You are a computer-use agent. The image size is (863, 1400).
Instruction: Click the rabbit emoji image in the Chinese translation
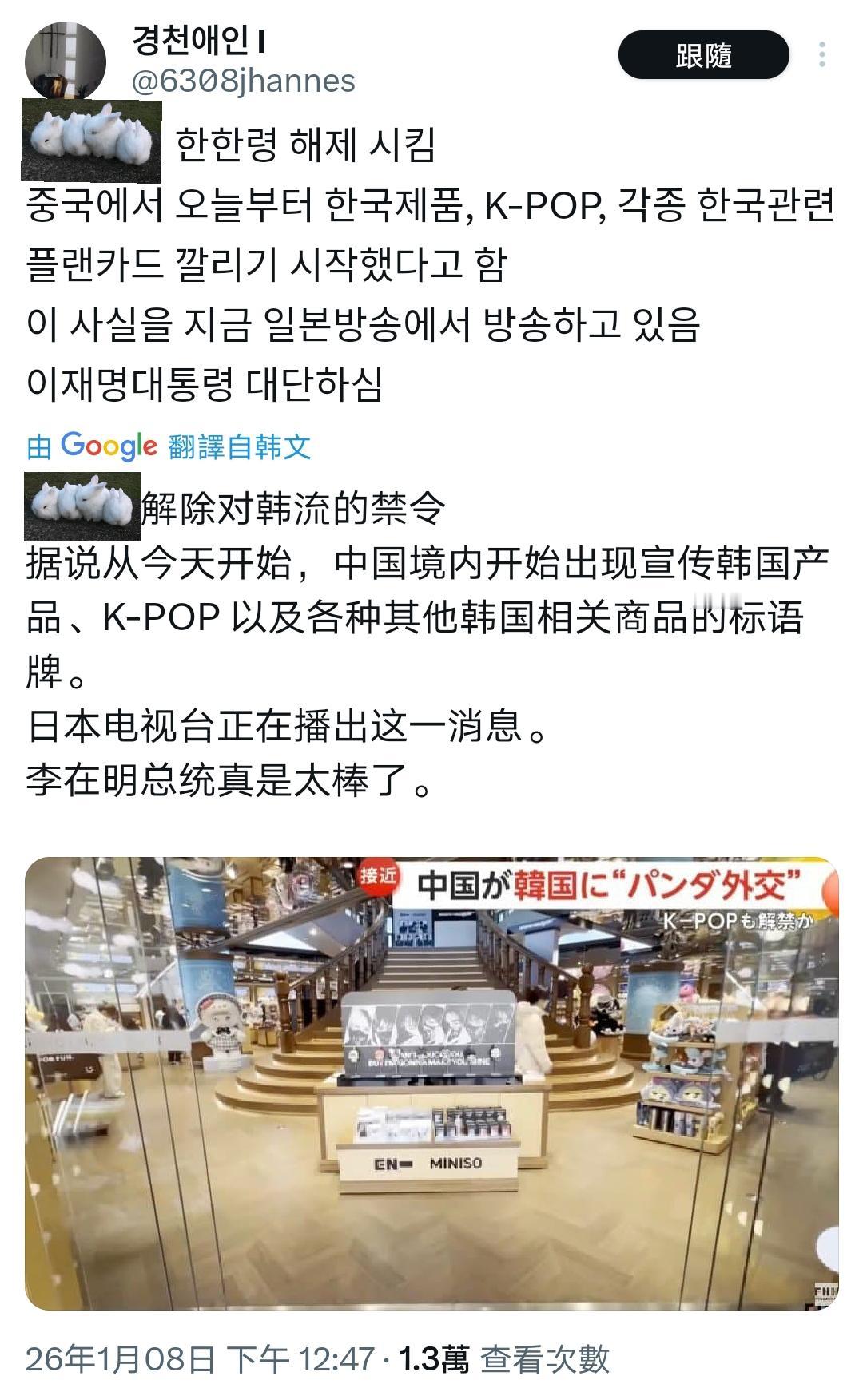80,503
